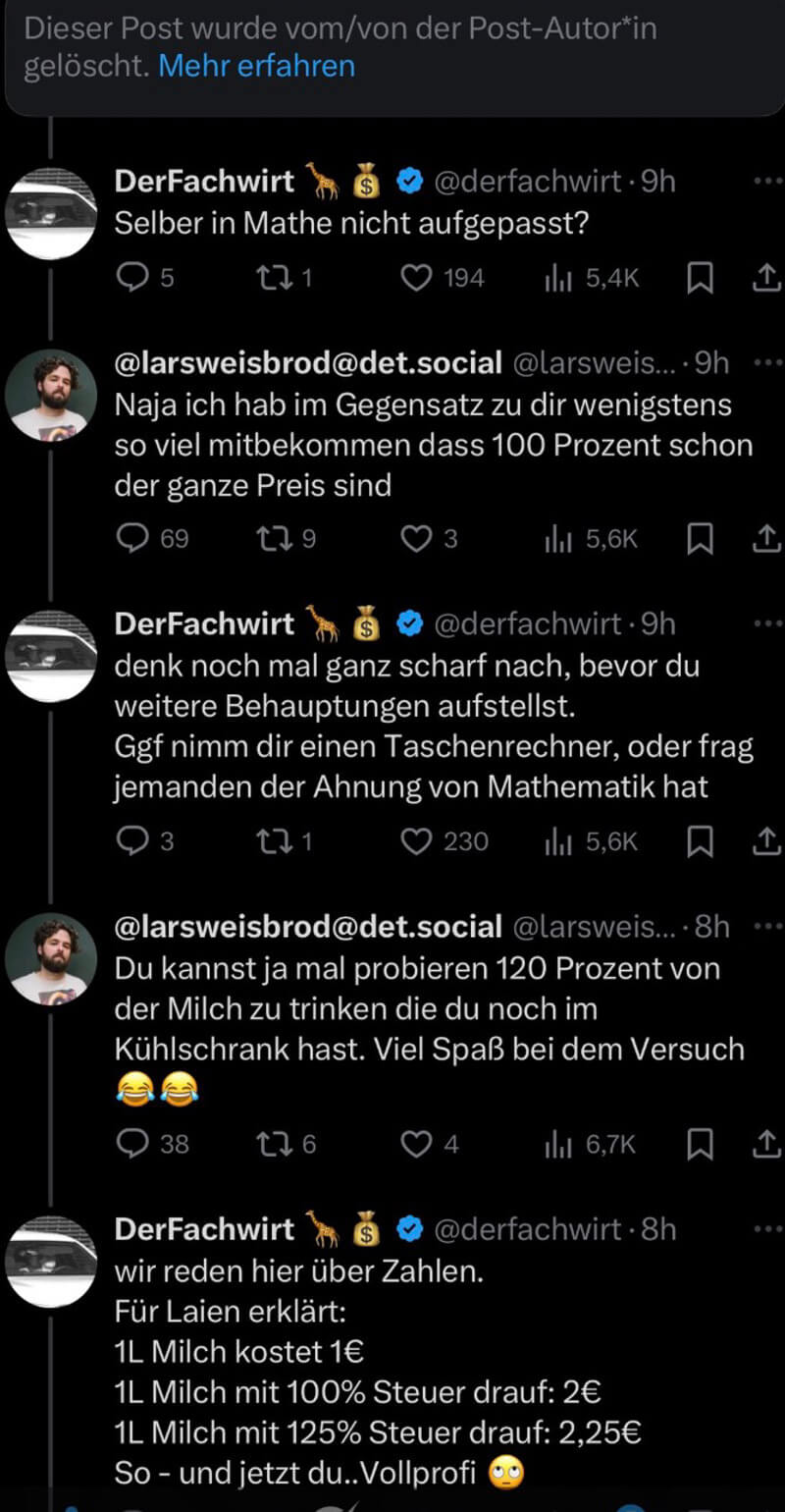
Task: Like the 'denk noch mal ganz scharf nach' post
Action: [417, 841]
